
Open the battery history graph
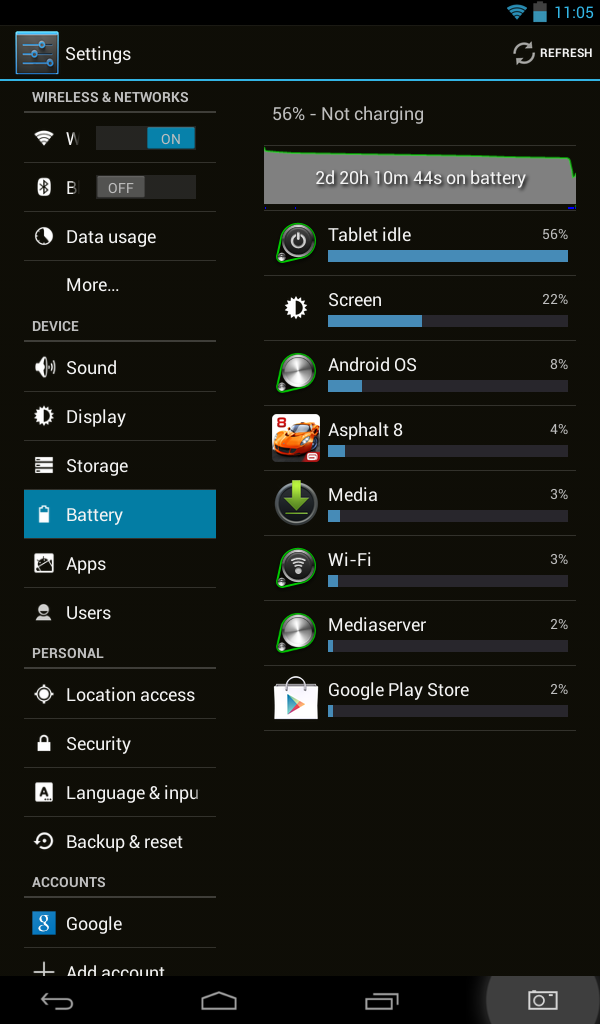(420, 177)
